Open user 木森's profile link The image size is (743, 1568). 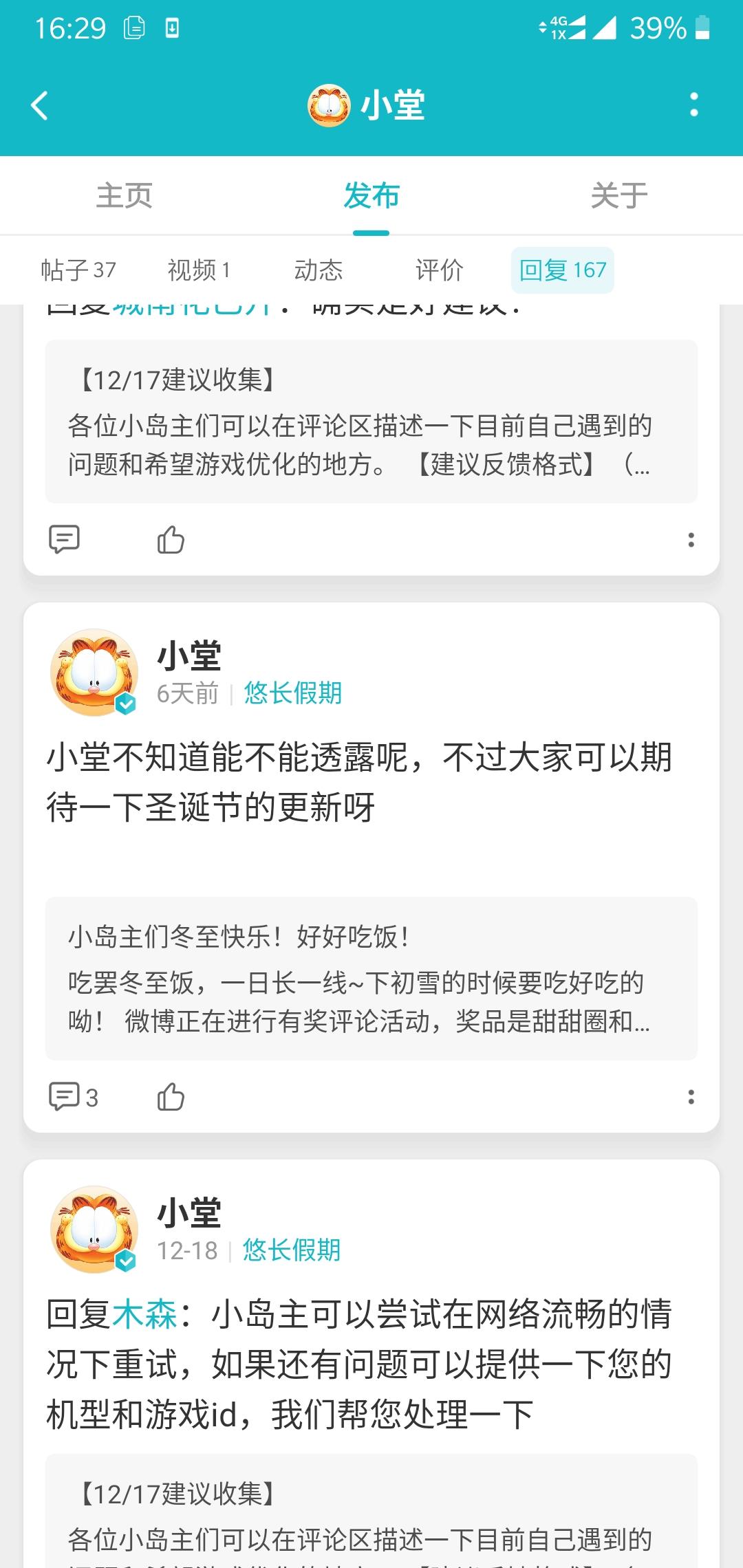click(x=144, y=1314)
